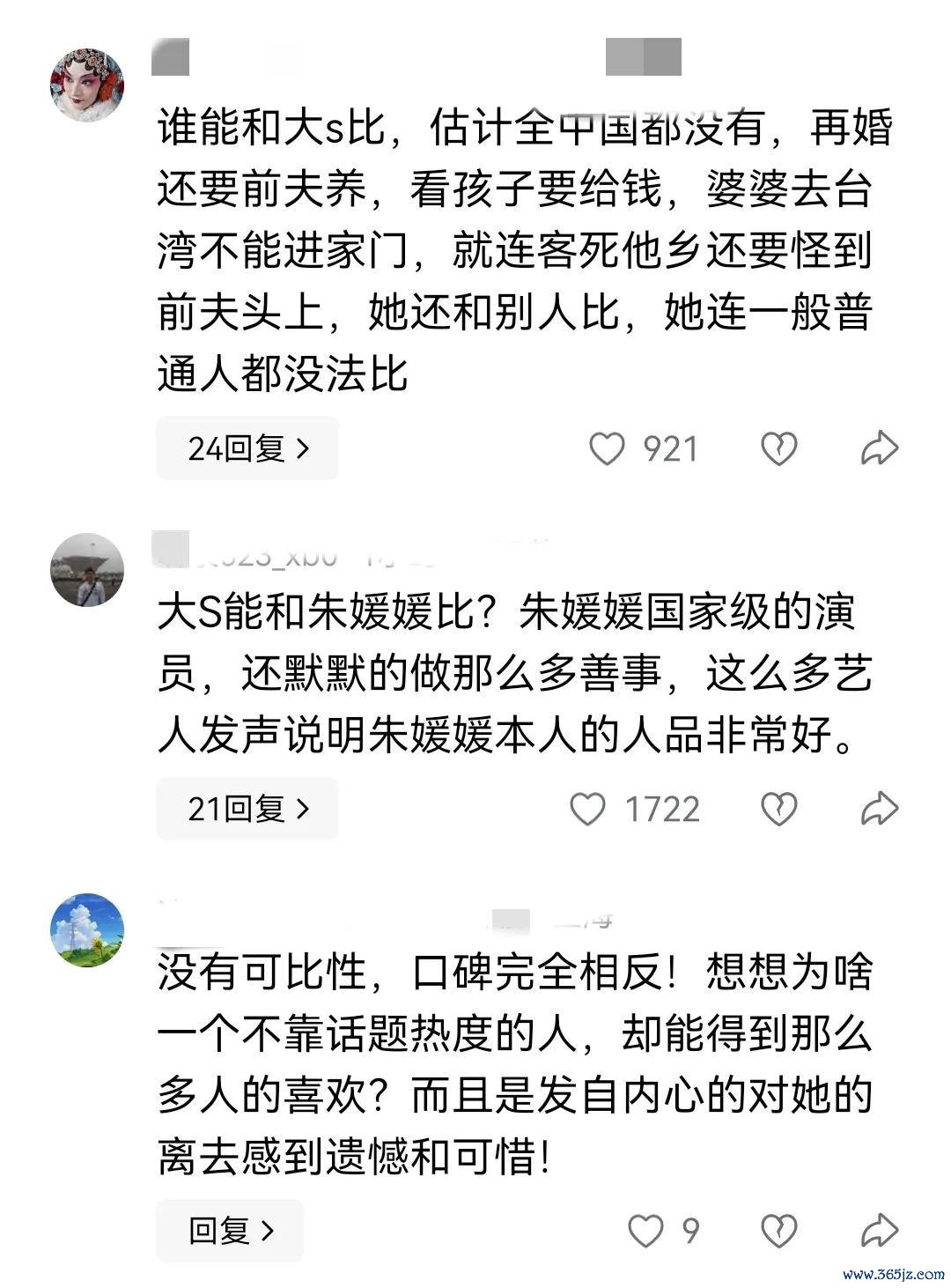951x1288 pixels.
Task: Open replies under the 没有可比性 comment
Action: coord(231,1230)
